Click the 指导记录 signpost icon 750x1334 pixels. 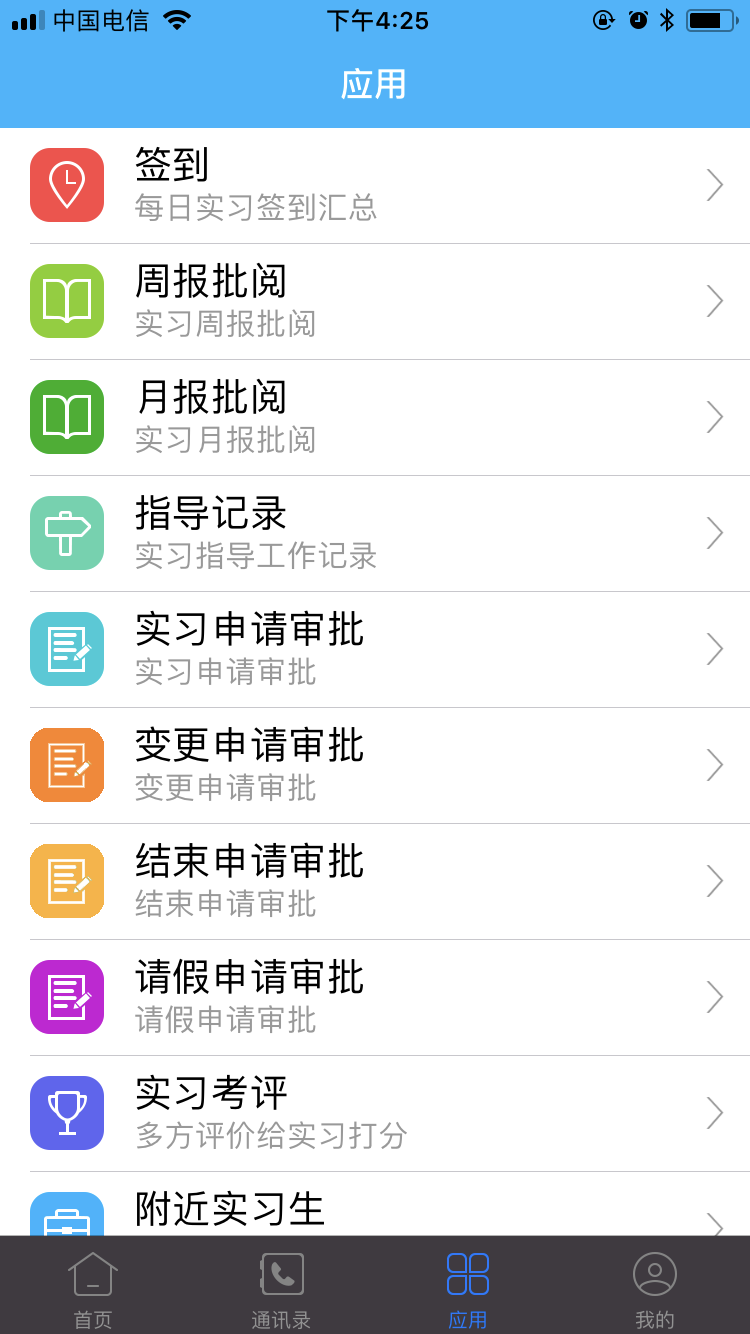(x=66, y=532)
